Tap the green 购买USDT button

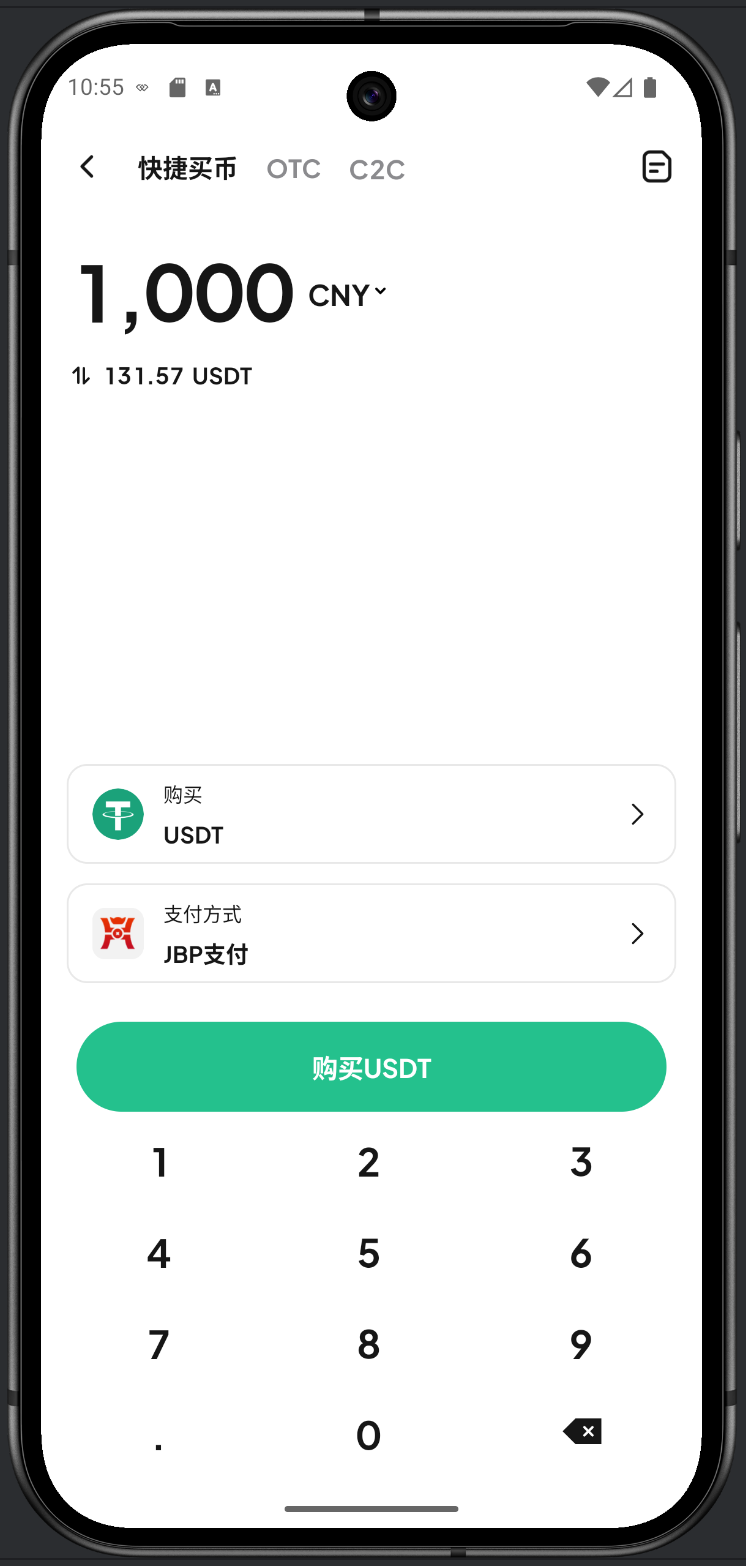point(371,1067)
